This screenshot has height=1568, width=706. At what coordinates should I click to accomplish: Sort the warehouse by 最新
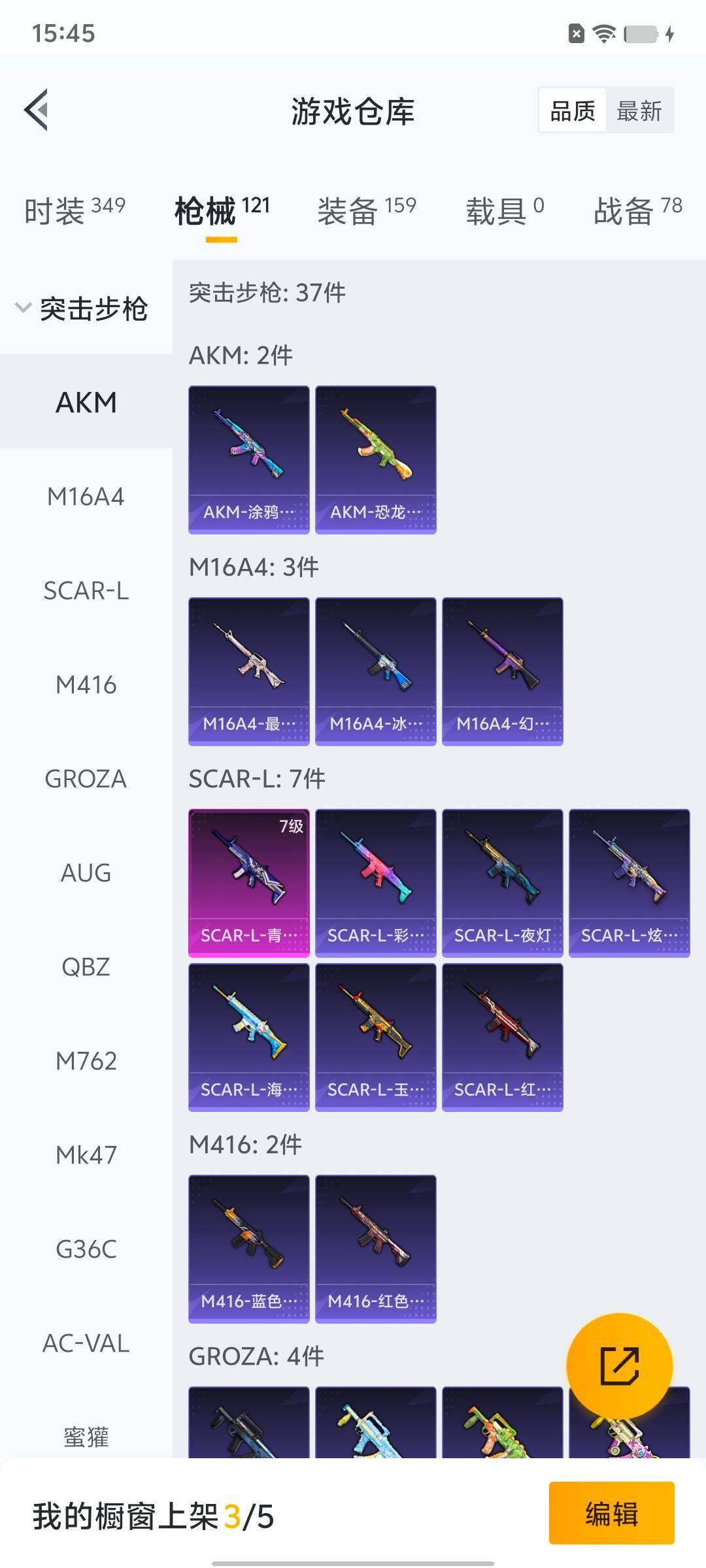click(639, 110)
